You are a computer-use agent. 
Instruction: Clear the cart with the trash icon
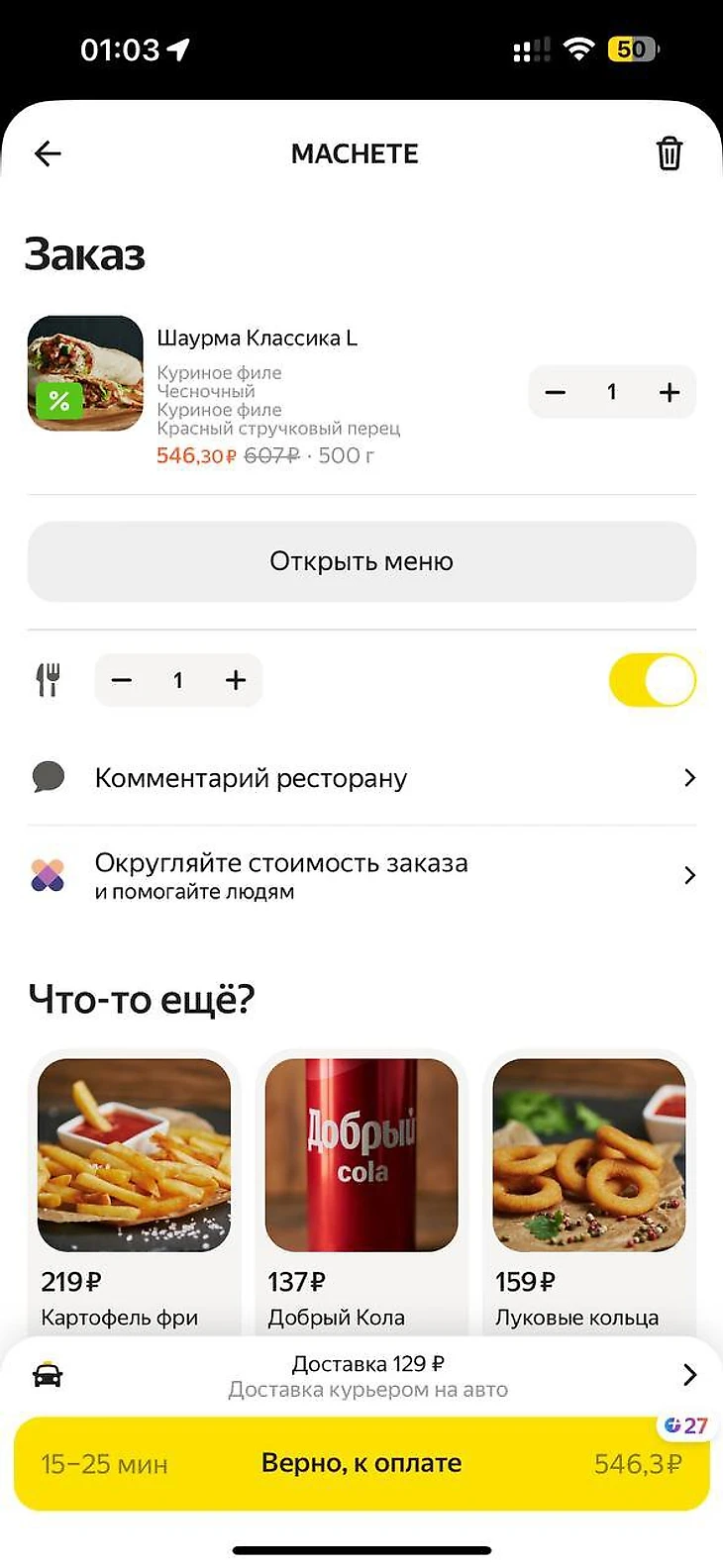pyautogui.click(x=670, y=153)
